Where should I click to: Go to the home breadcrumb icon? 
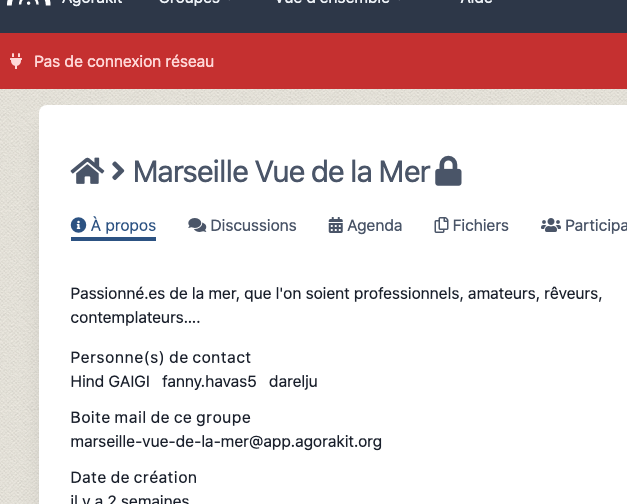[x=88, y=172]
